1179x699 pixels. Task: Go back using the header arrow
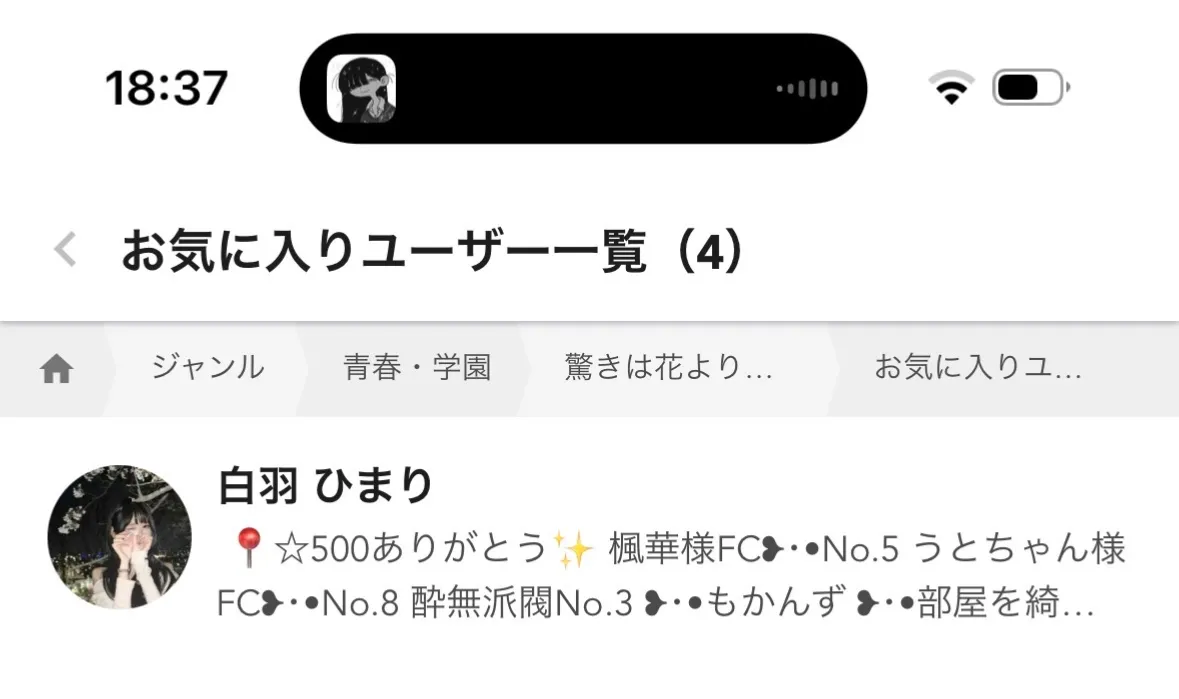click(65, 250)
